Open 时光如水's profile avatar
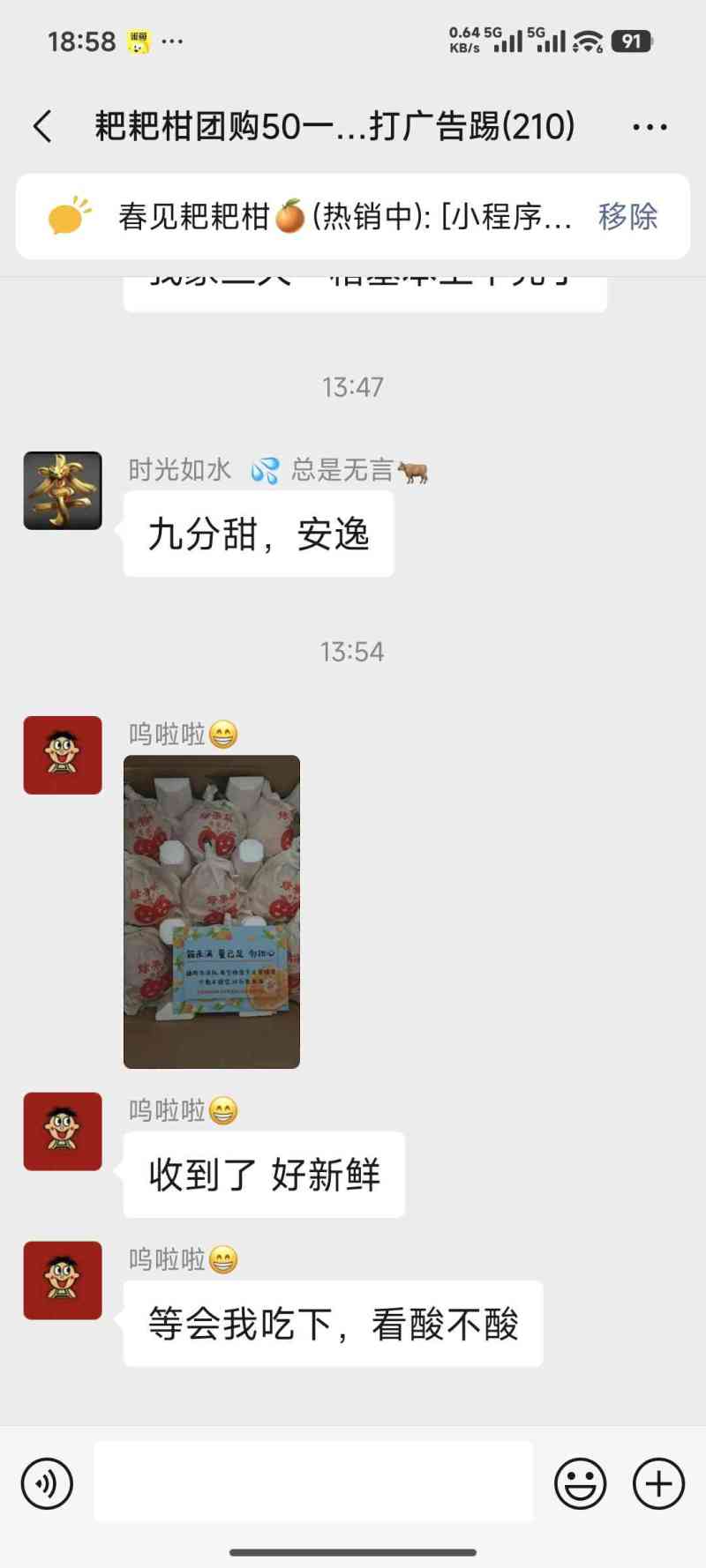Image resolution: width=706 pixels, height=1568 pixels. [63, 490]
